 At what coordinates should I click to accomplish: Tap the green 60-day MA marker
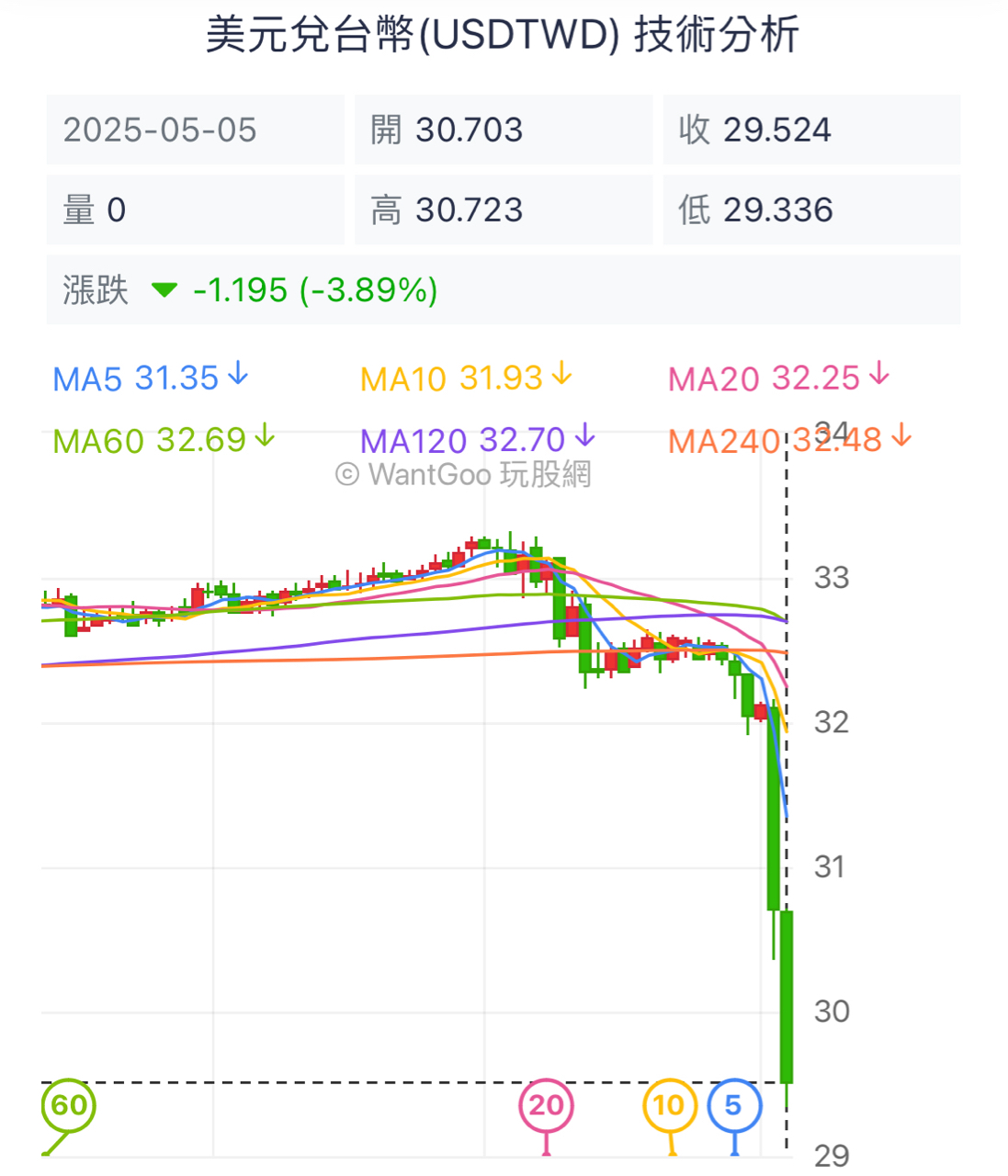click(68, 1105)
